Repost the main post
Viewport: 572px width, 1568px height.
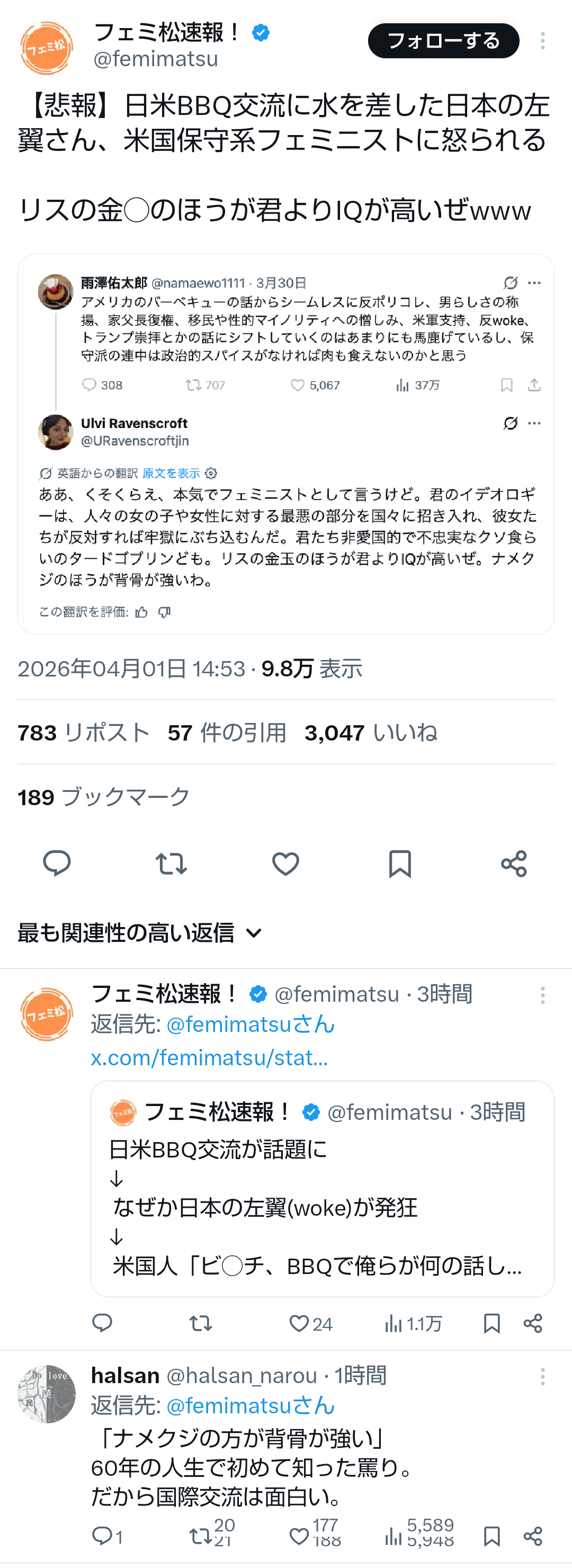(x=171, y=863)
